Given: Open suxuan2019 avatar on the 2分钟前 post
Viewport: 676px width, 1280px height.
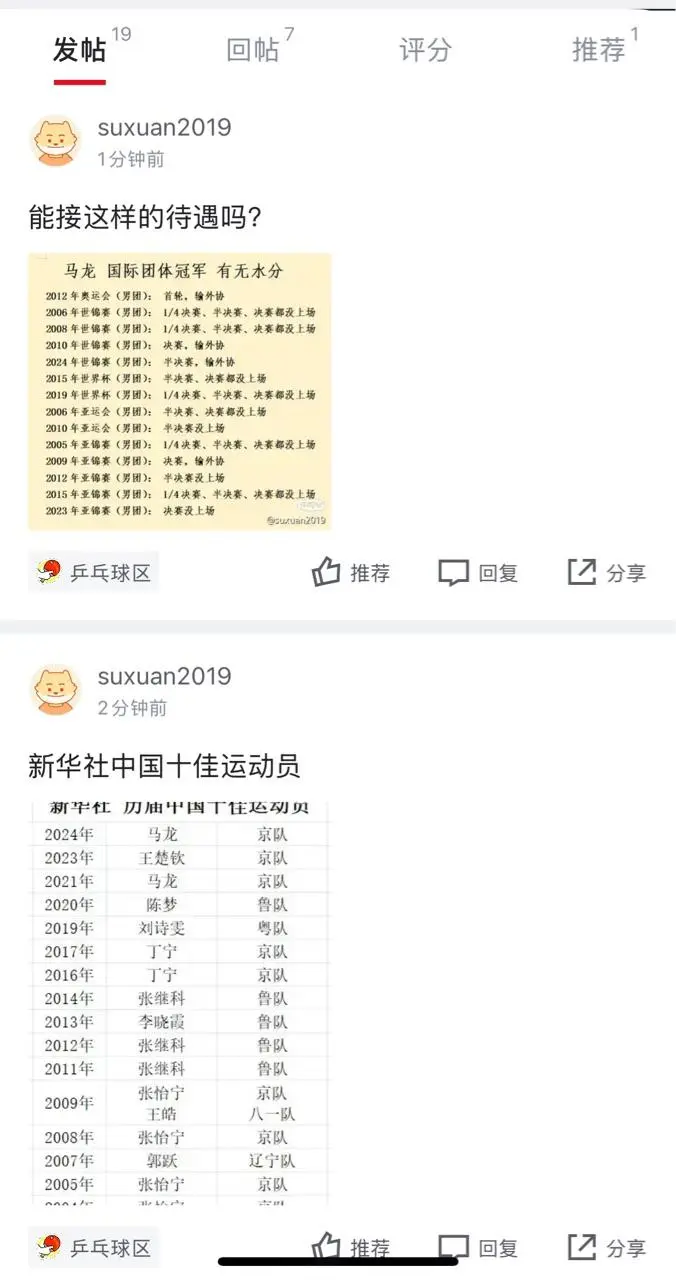Looking at the screenshot, I should coord(56,690).
